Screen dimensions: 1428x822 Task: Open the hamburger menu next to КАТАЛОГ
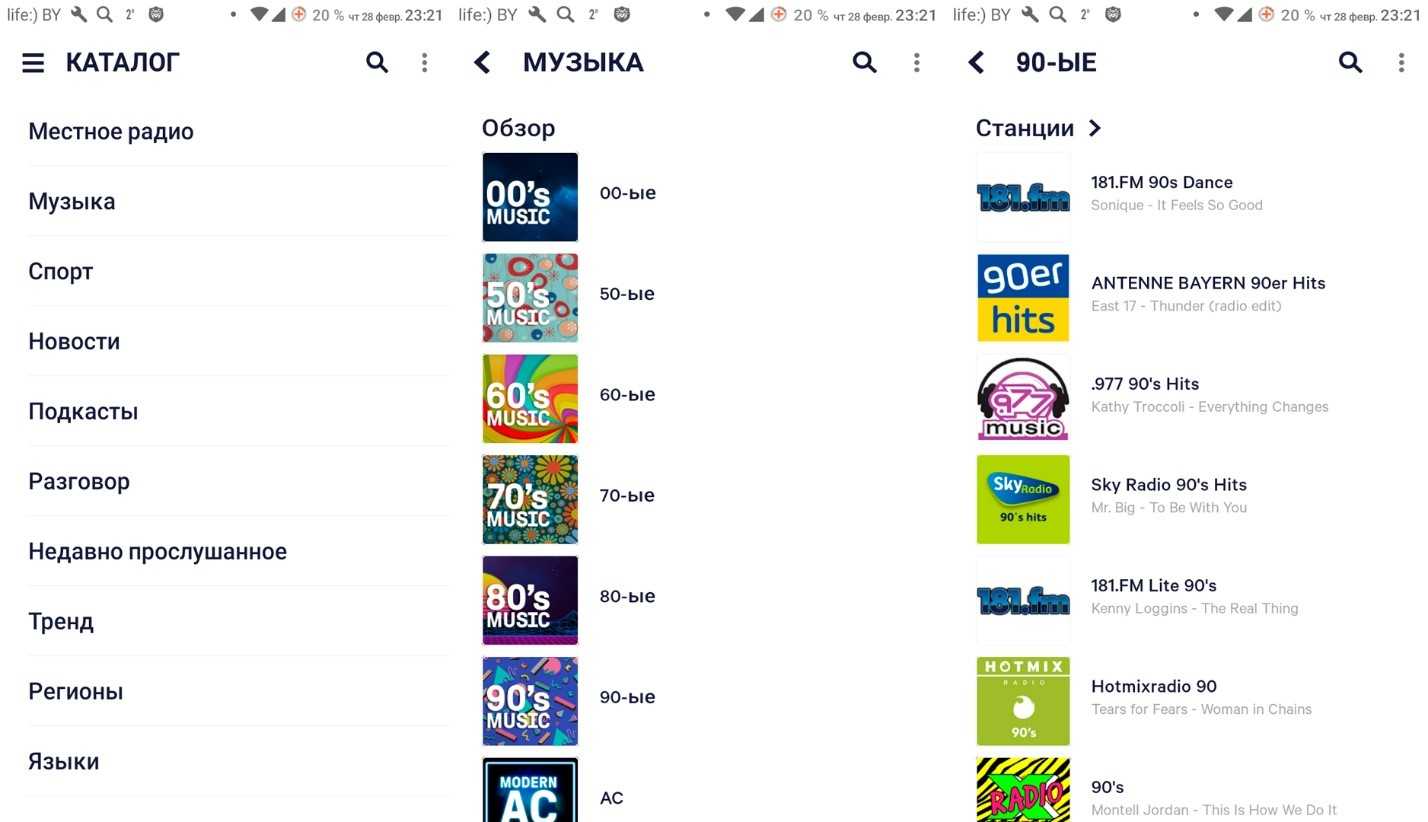33,63
